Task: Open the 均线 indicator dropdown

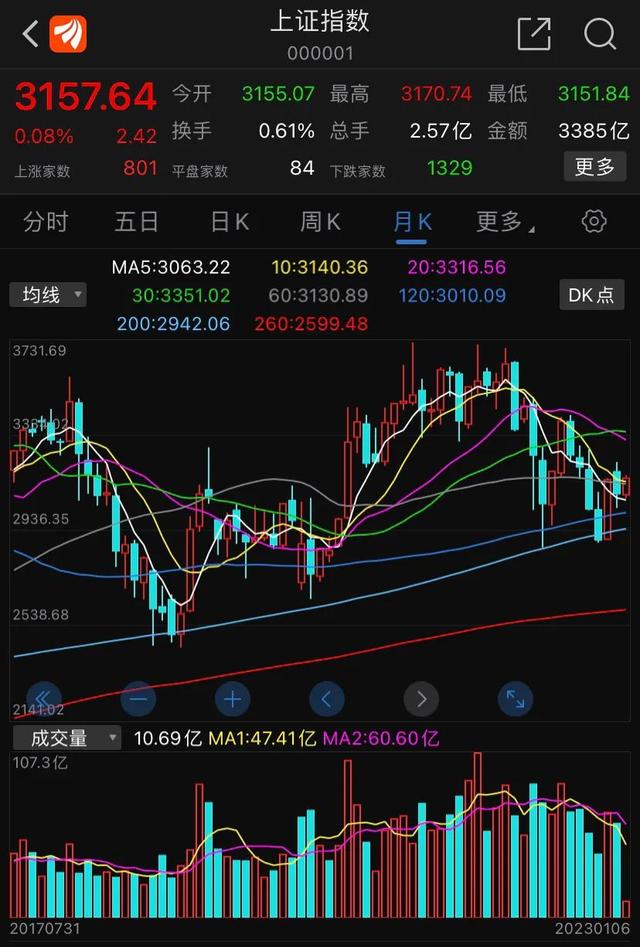Action: pos(48,295)
